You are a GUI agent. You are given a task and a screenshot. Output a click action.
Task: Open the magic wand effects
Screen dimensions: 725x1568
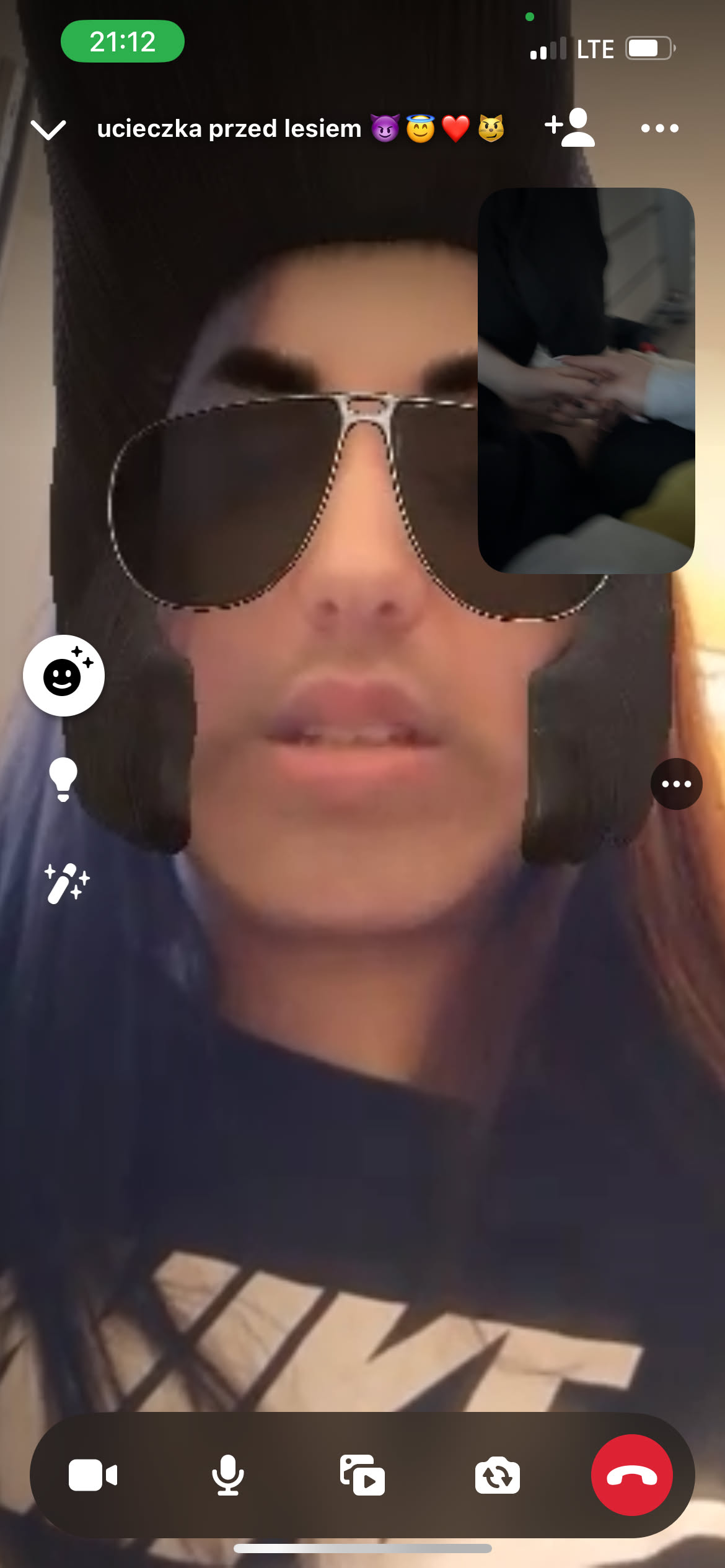click(x=66, y=883)
